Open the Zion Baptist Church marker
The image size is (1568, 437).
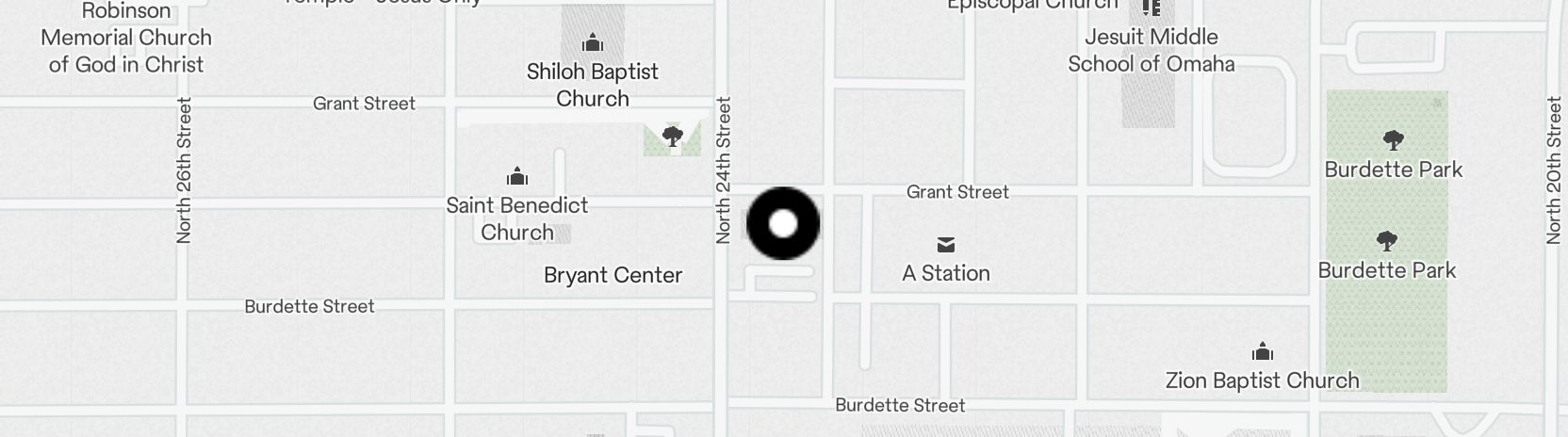pyautogui.click(x=1263, y=353)
